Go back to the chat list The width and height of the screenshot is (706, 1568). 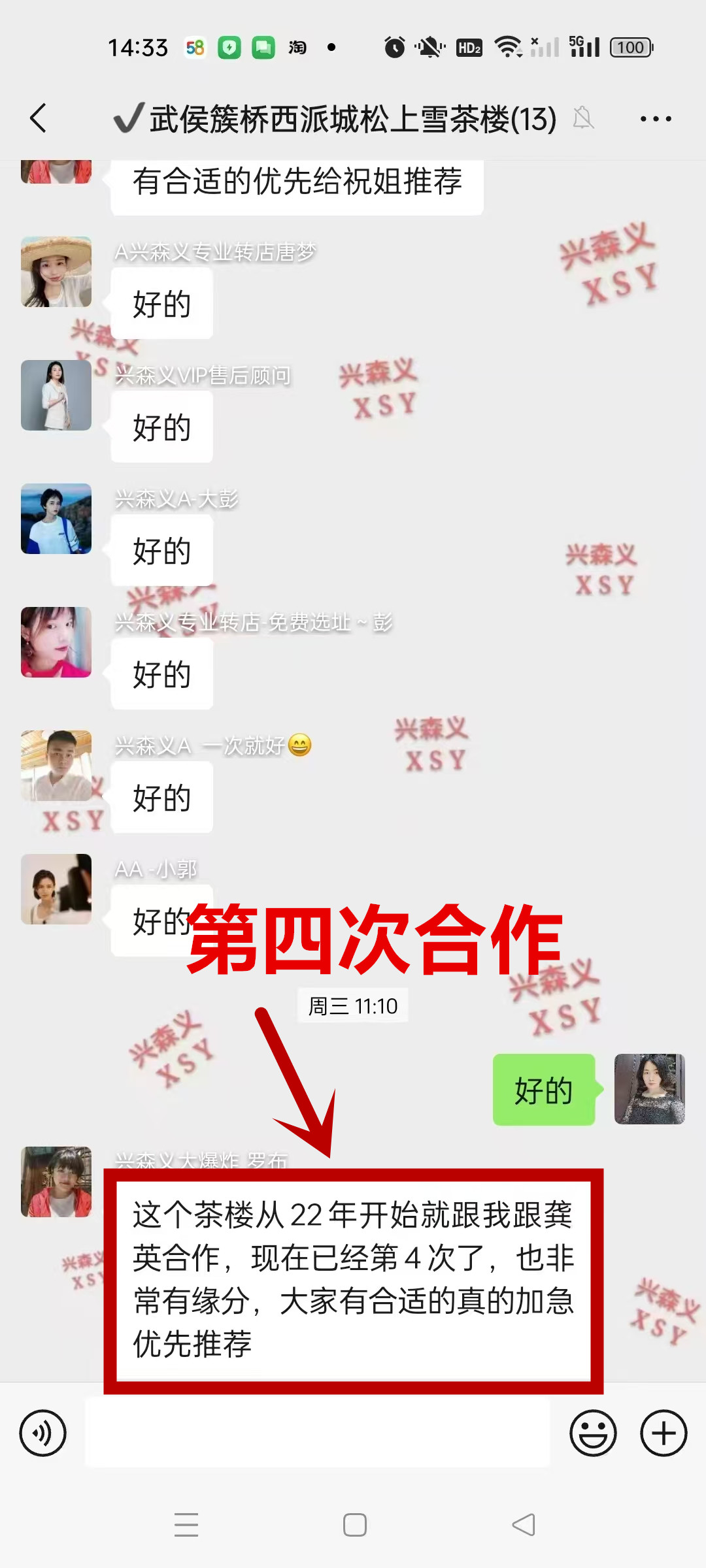click(x=39, y=118)
